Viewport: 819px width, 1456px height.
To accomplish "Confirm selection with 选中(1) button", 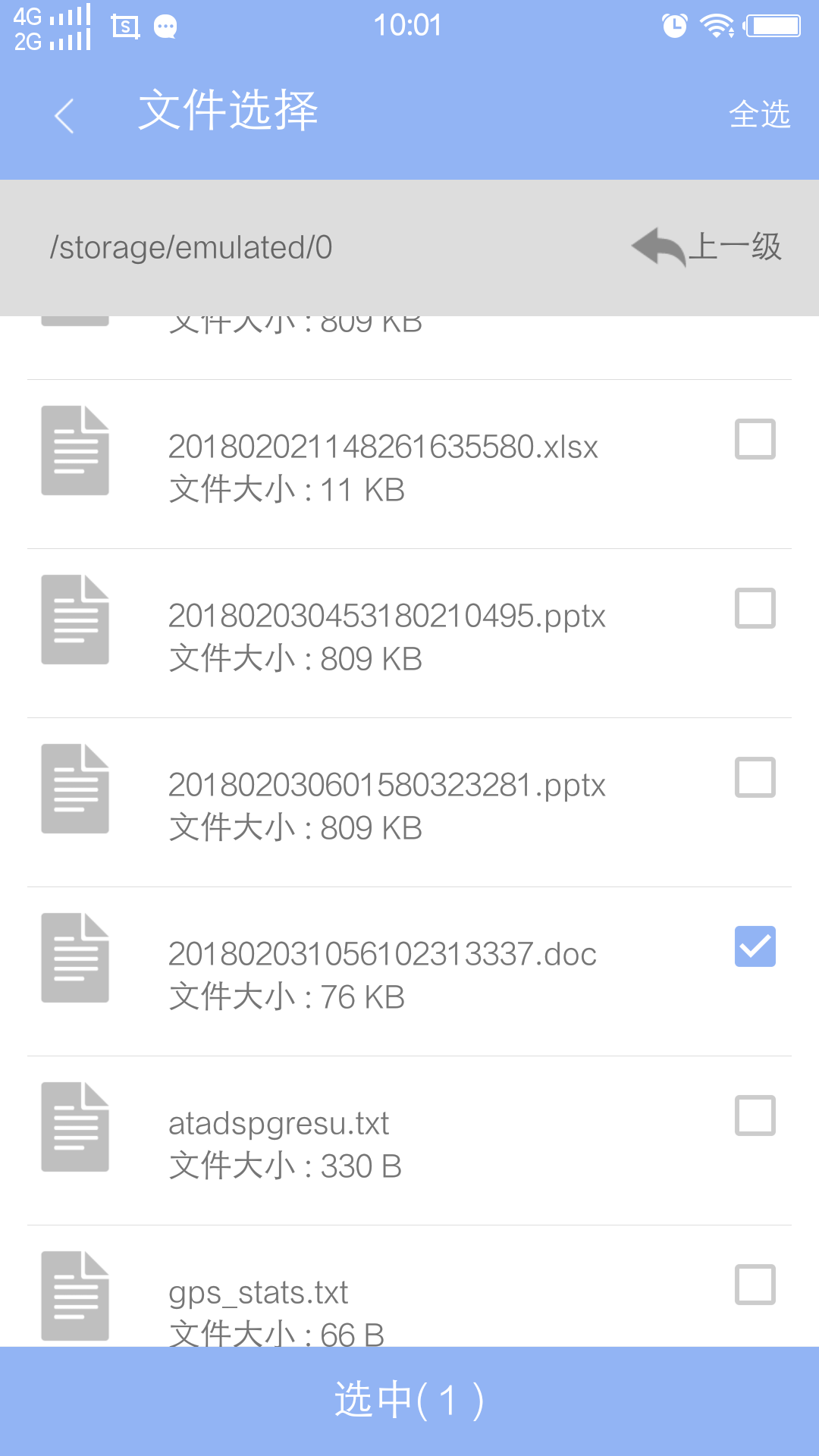I will (409, 1401).
